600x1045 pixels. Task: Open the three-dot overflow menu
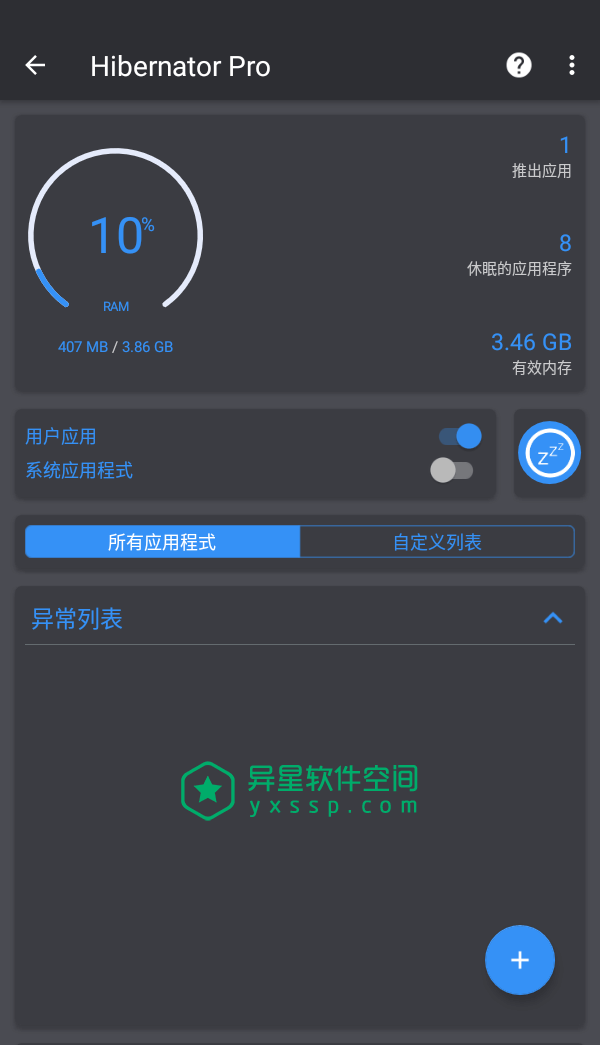(x=571, y=66)
